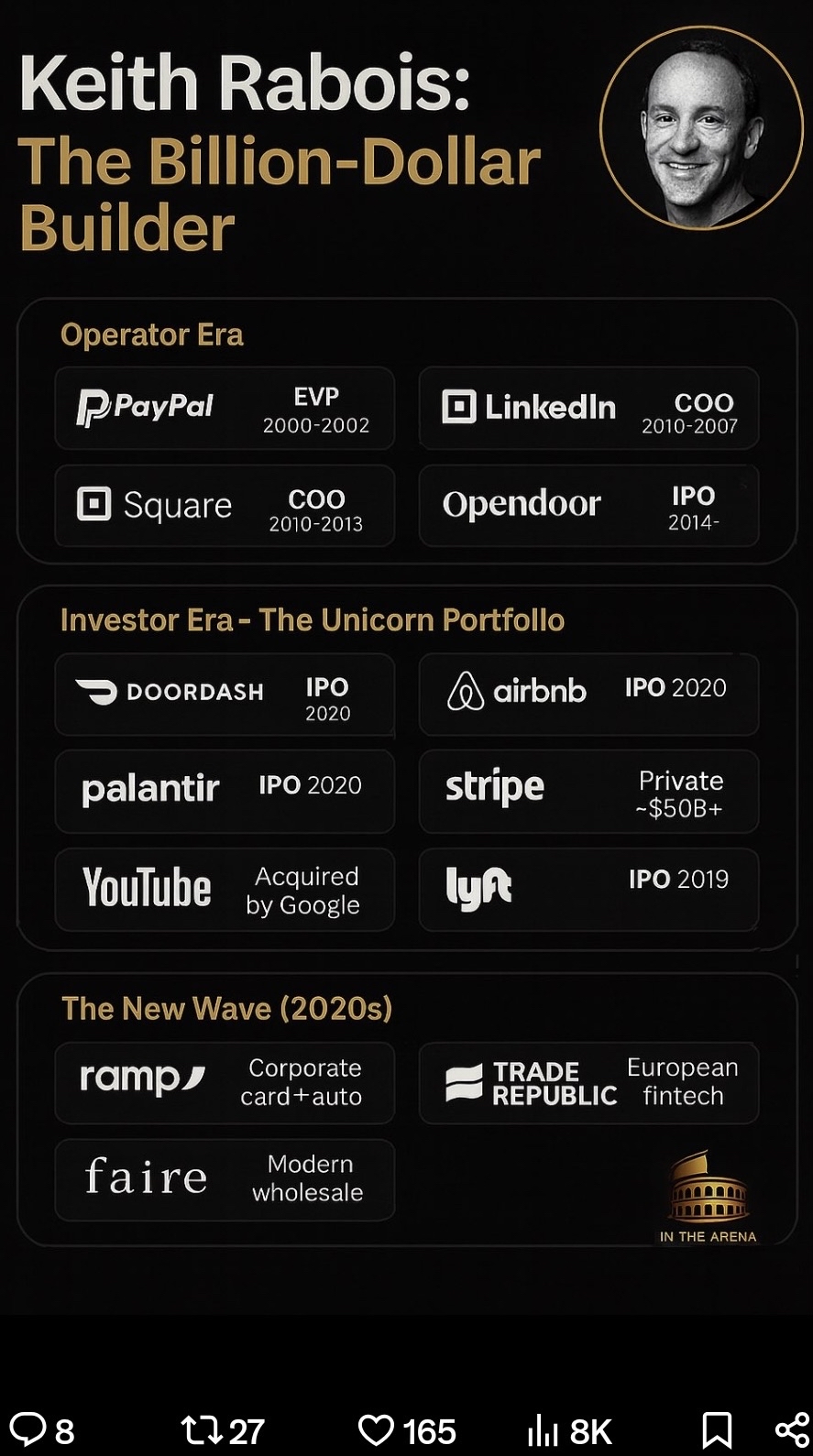This screenshot has width=813, height=1456.
Task: Like this post with the heart icon
Action: [x=376, y=1430]
